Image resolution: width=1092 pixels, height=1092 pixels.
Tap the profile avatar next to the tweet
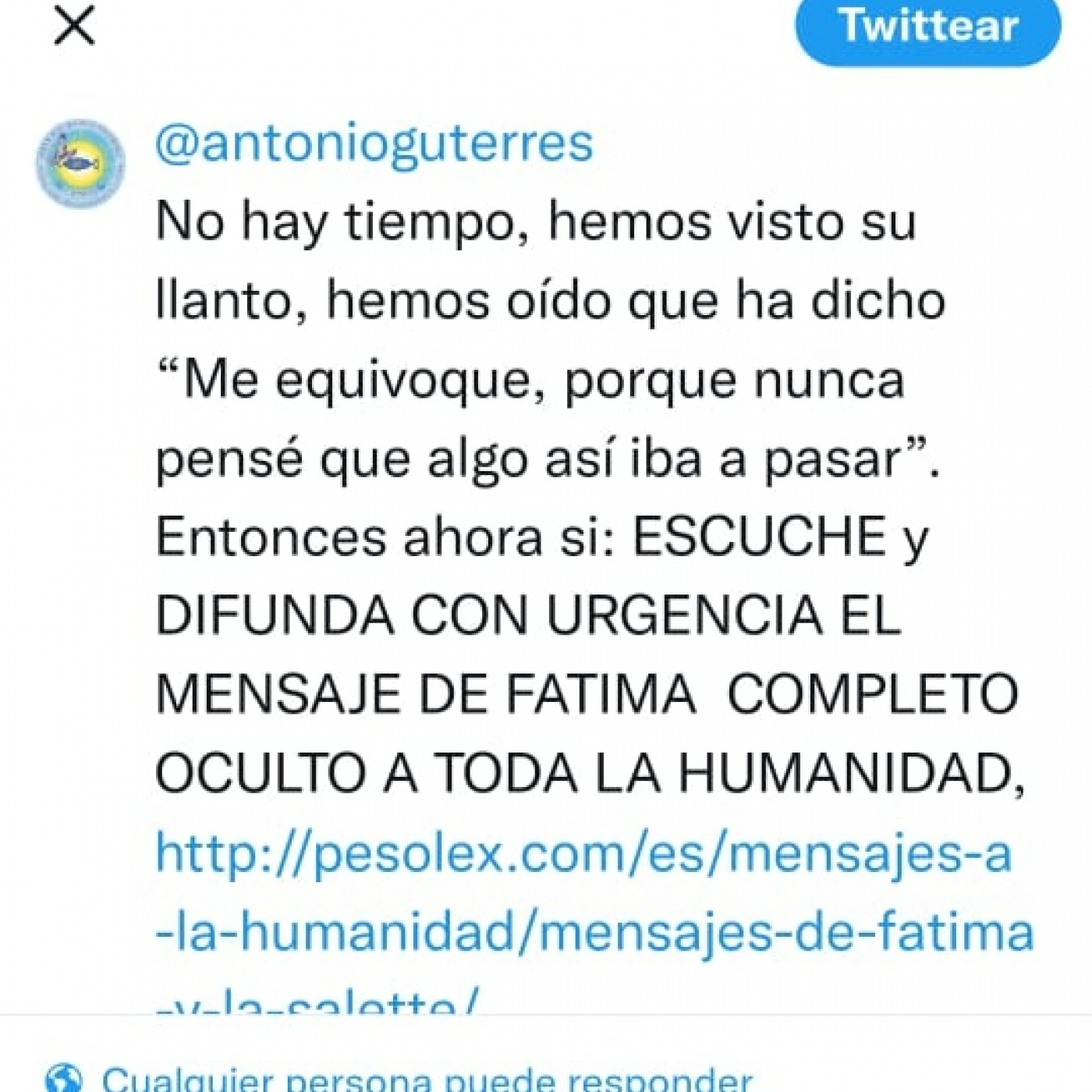tap(80, 162)
